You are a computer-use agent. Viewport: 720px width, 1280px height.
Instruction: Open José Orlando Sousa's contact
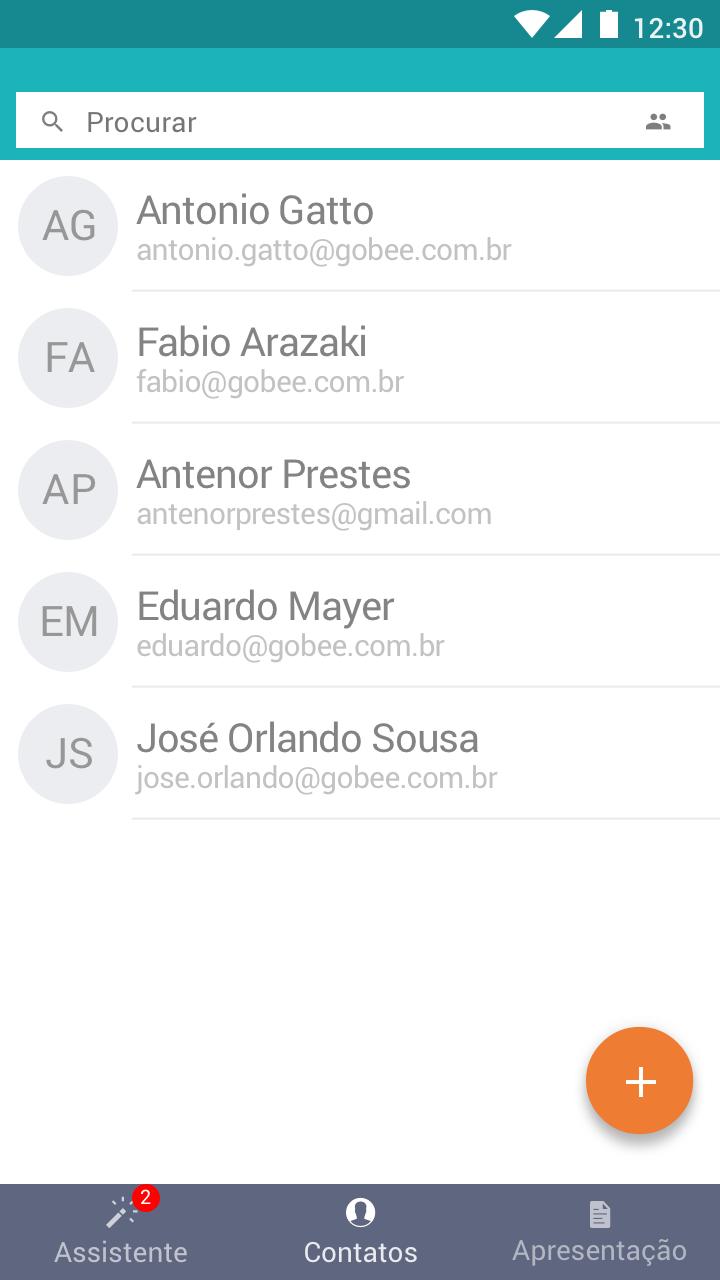tap(360, 754)
